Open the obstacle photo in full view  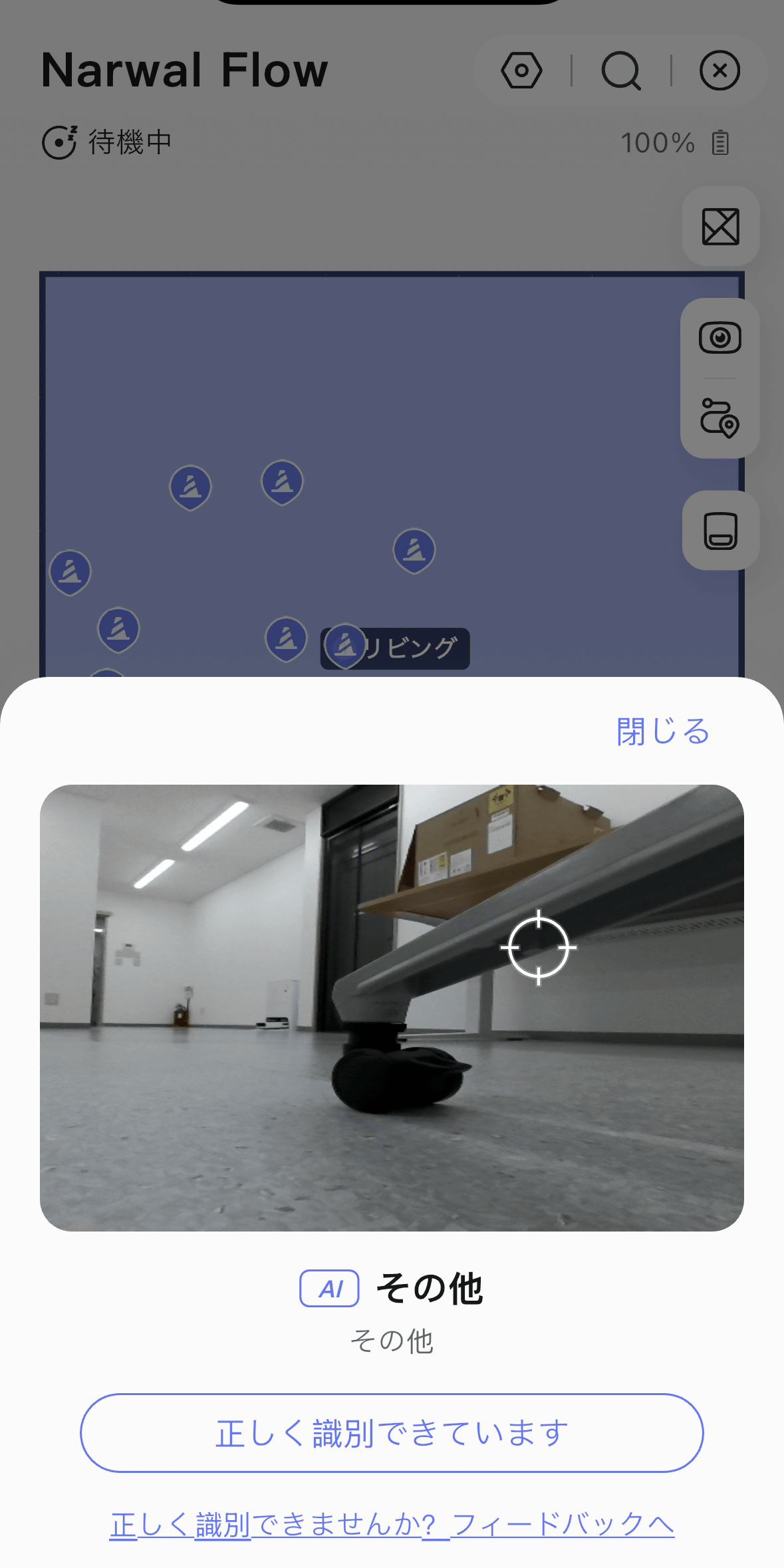(x=392, y=1007)
